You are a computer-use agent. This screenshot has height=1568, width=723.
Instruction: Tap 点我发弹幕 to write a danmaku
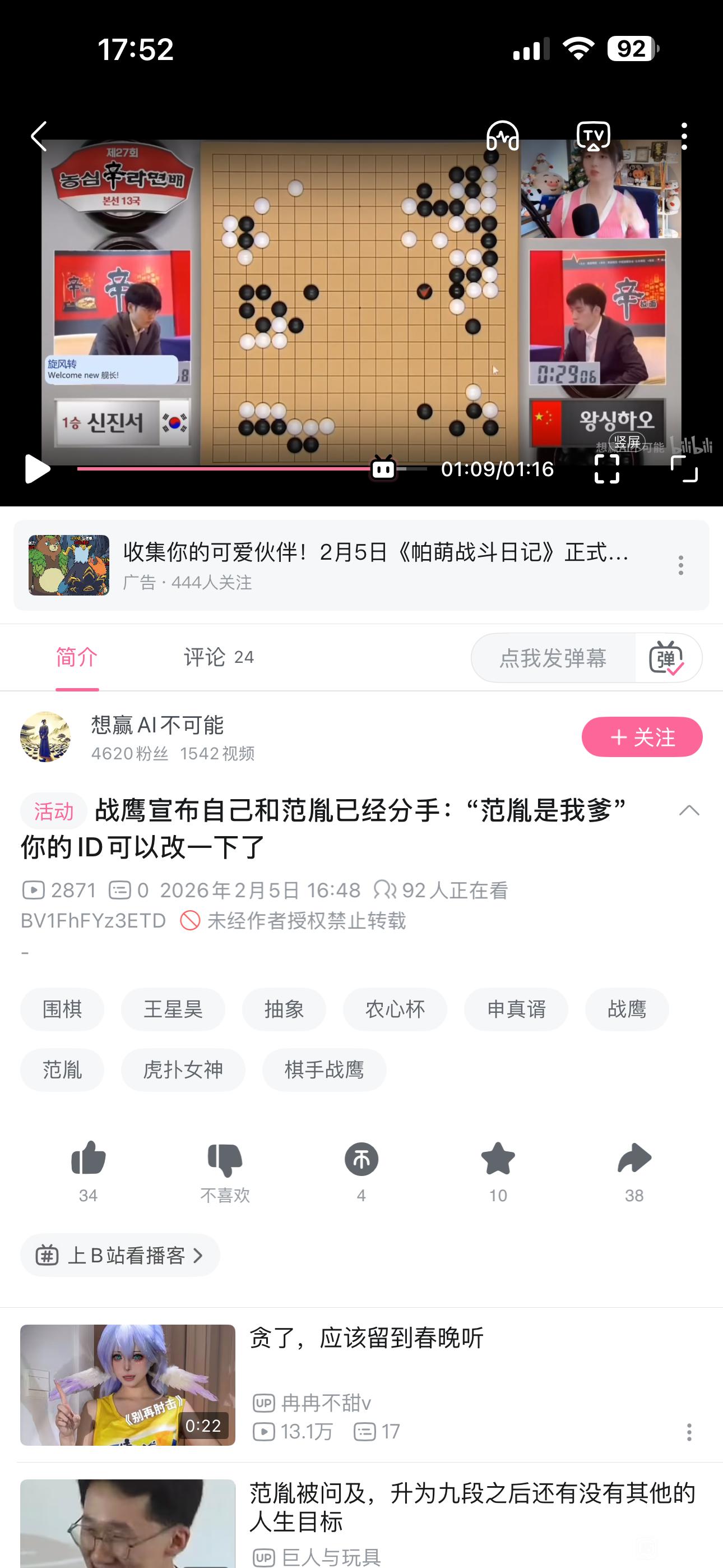click(x=553, y=657)
